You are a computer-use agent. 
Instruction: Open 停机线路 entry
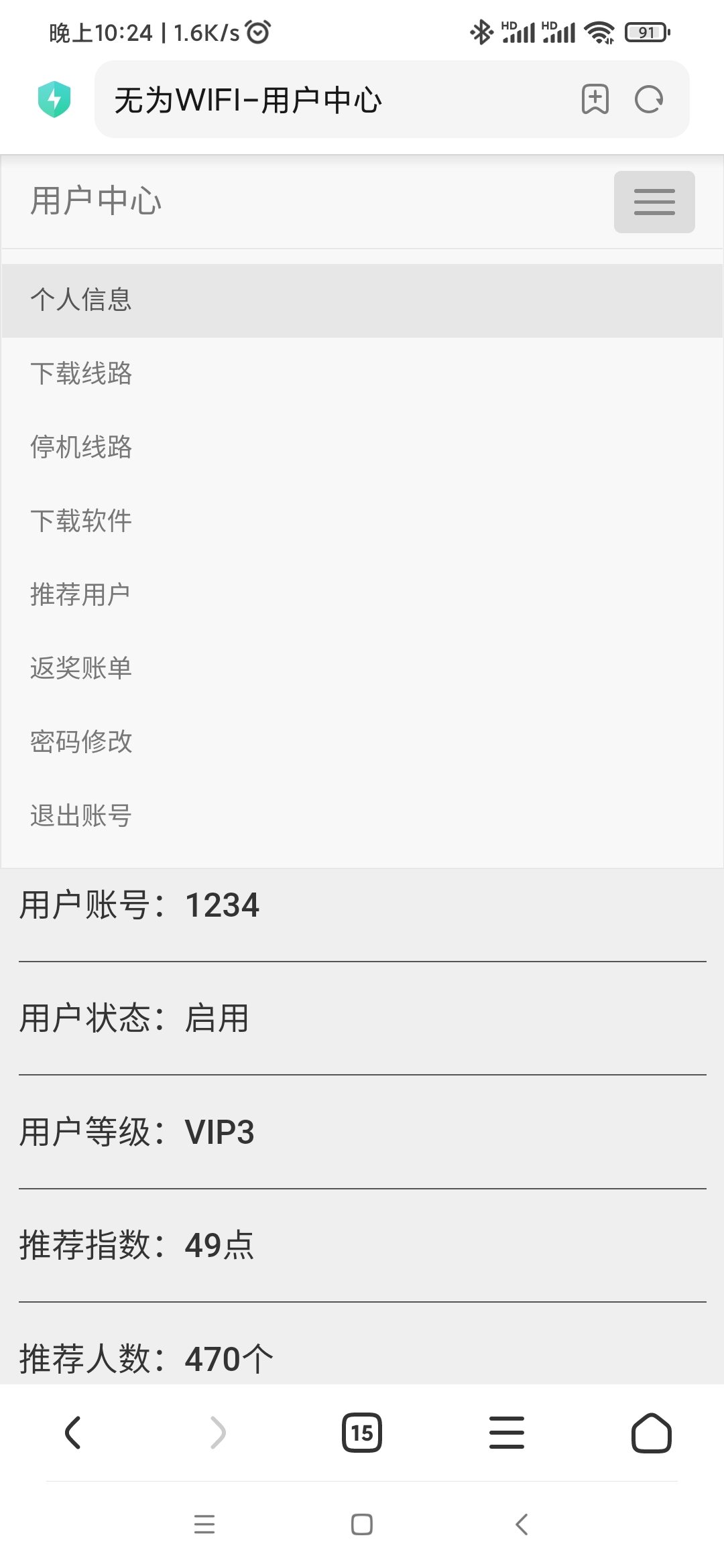[x=362, y=448]
